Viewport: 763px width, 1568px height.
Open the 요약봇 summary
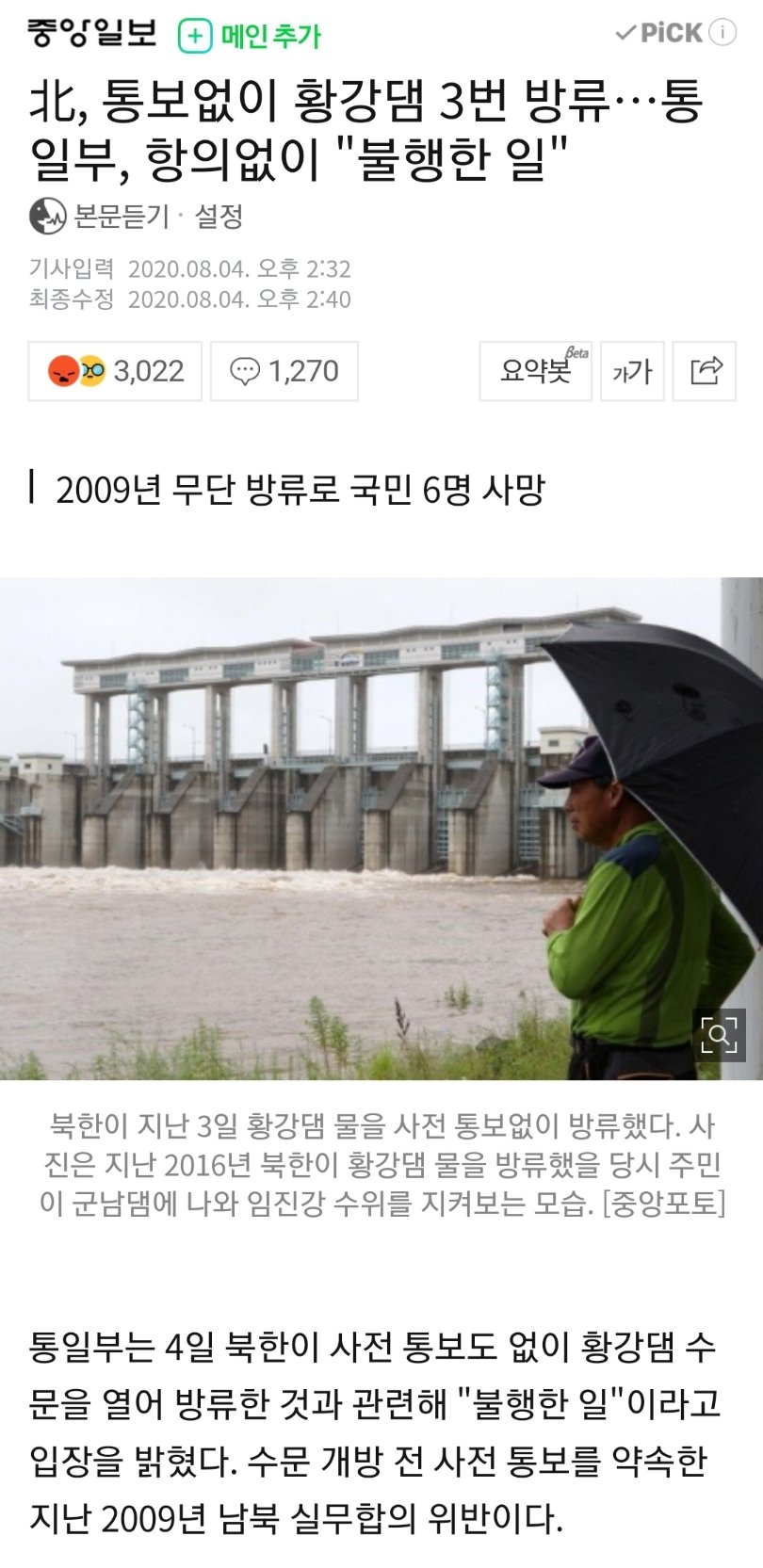[x=535, y=371]
